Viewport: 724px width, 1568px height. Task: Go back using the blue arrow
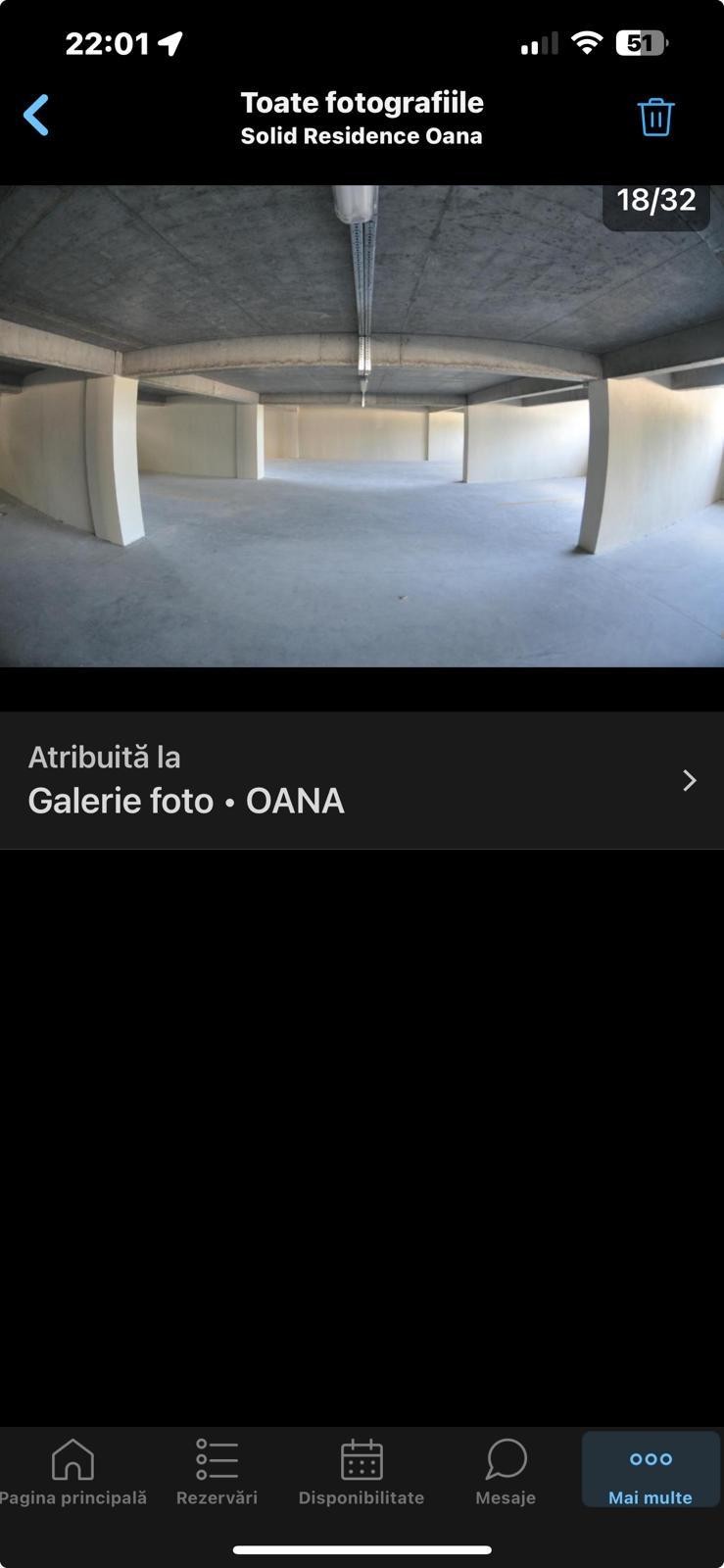[x=36, y=116]
